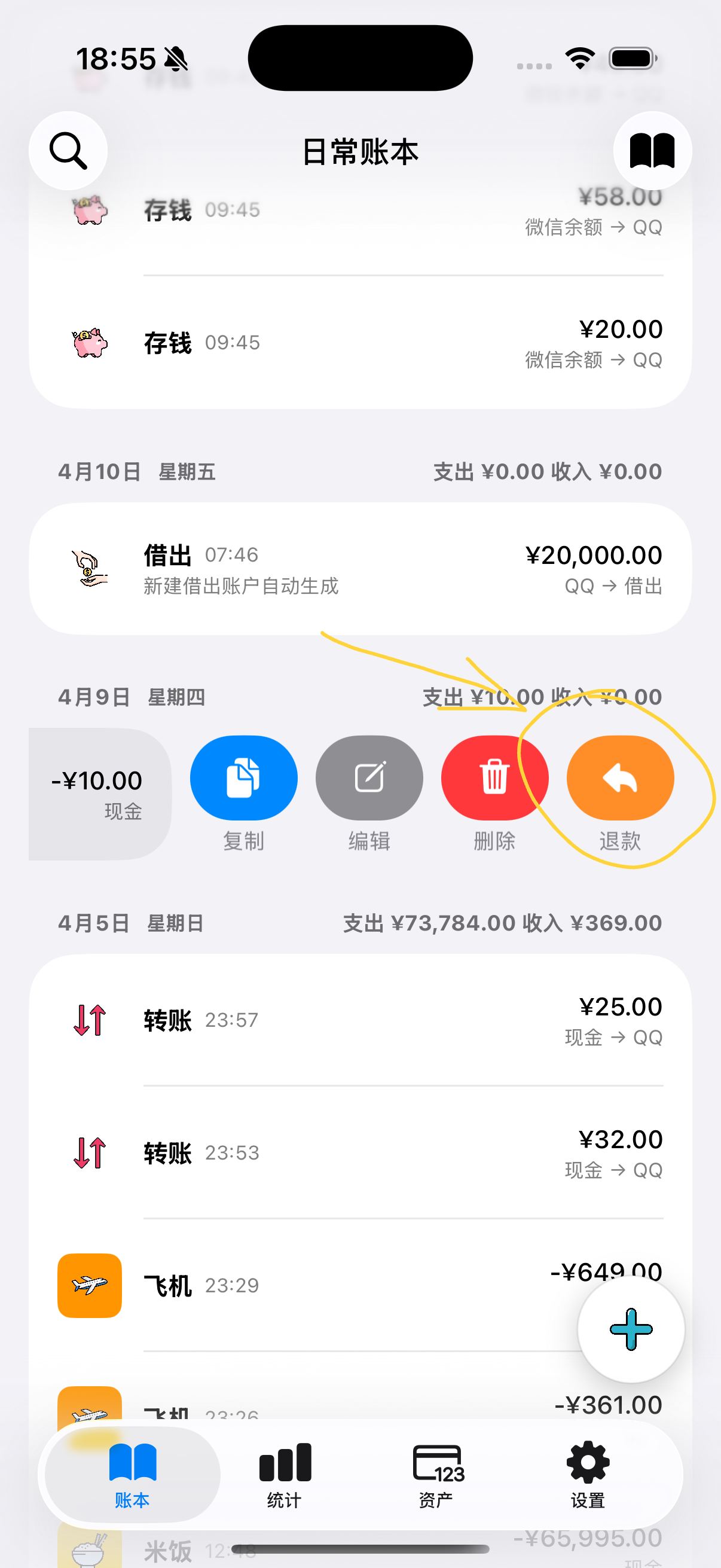Viewport: 721px width, 1568px height.
Task: Delete the record with 删除
Action: (494, 778)
